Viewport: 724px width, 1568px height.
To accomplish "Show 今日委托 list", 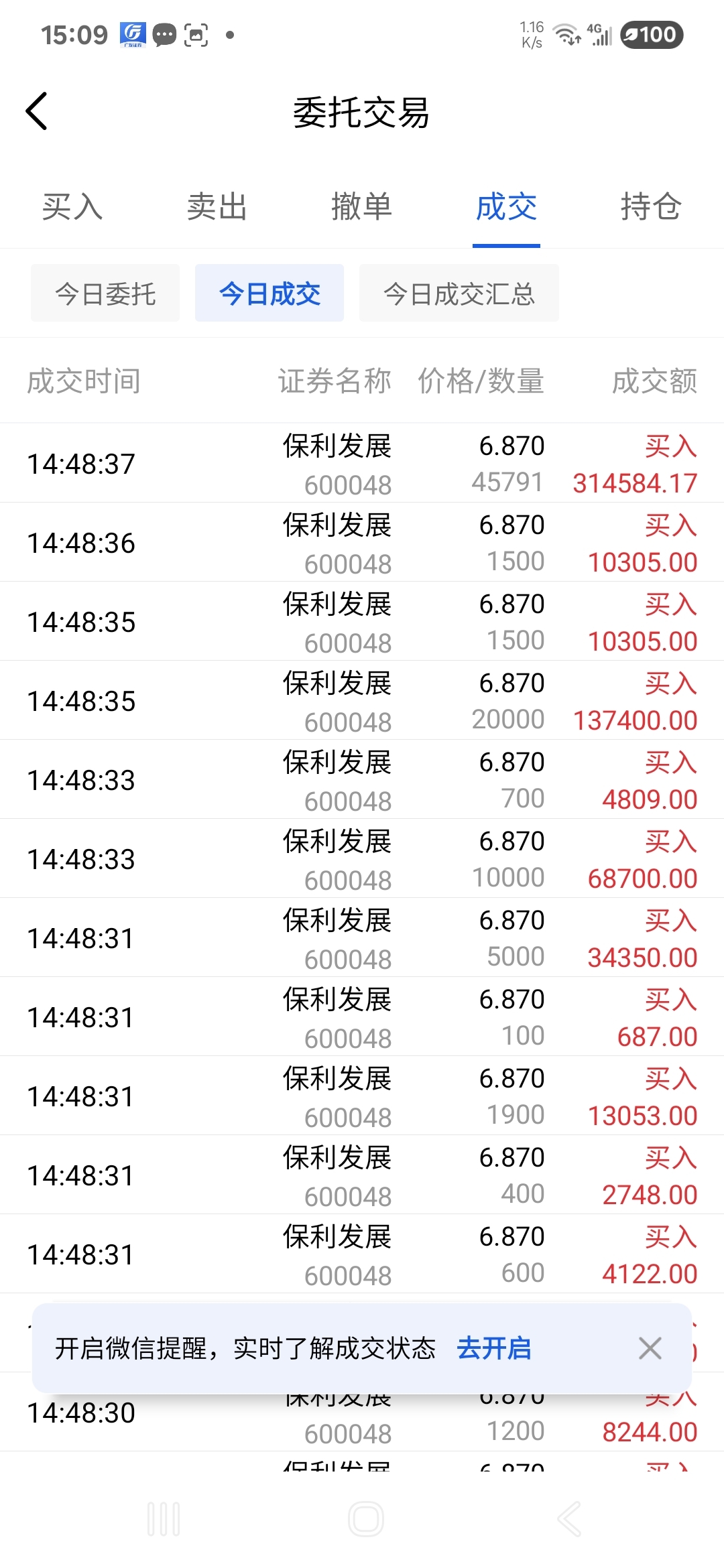I will (105, 293).
